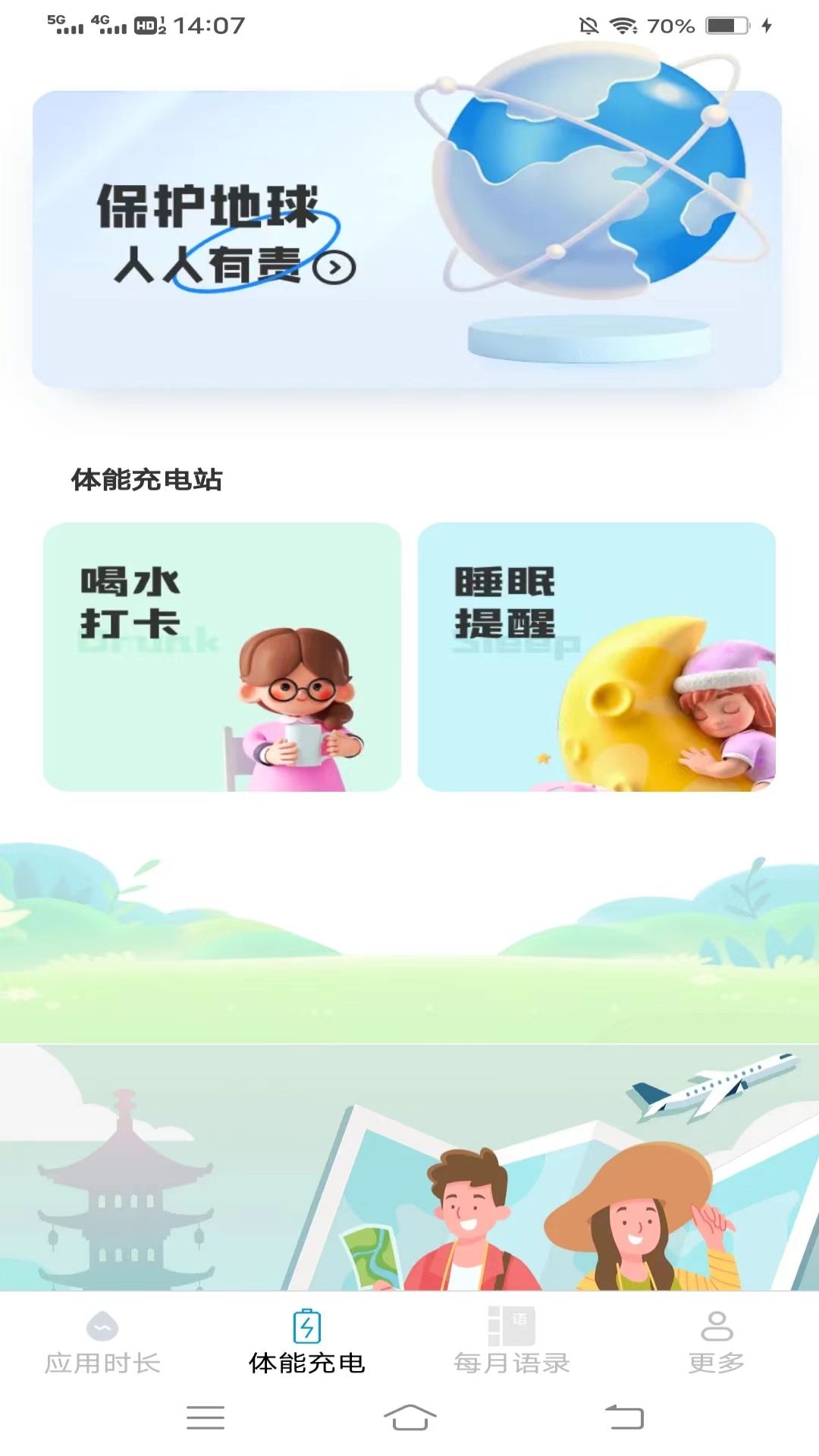Image resolution: width=819 pixels, height=1456 pixels.
Task: Select the 体能充电 battery icon in bottom navigation
Action: click(x=306, y=1326)
